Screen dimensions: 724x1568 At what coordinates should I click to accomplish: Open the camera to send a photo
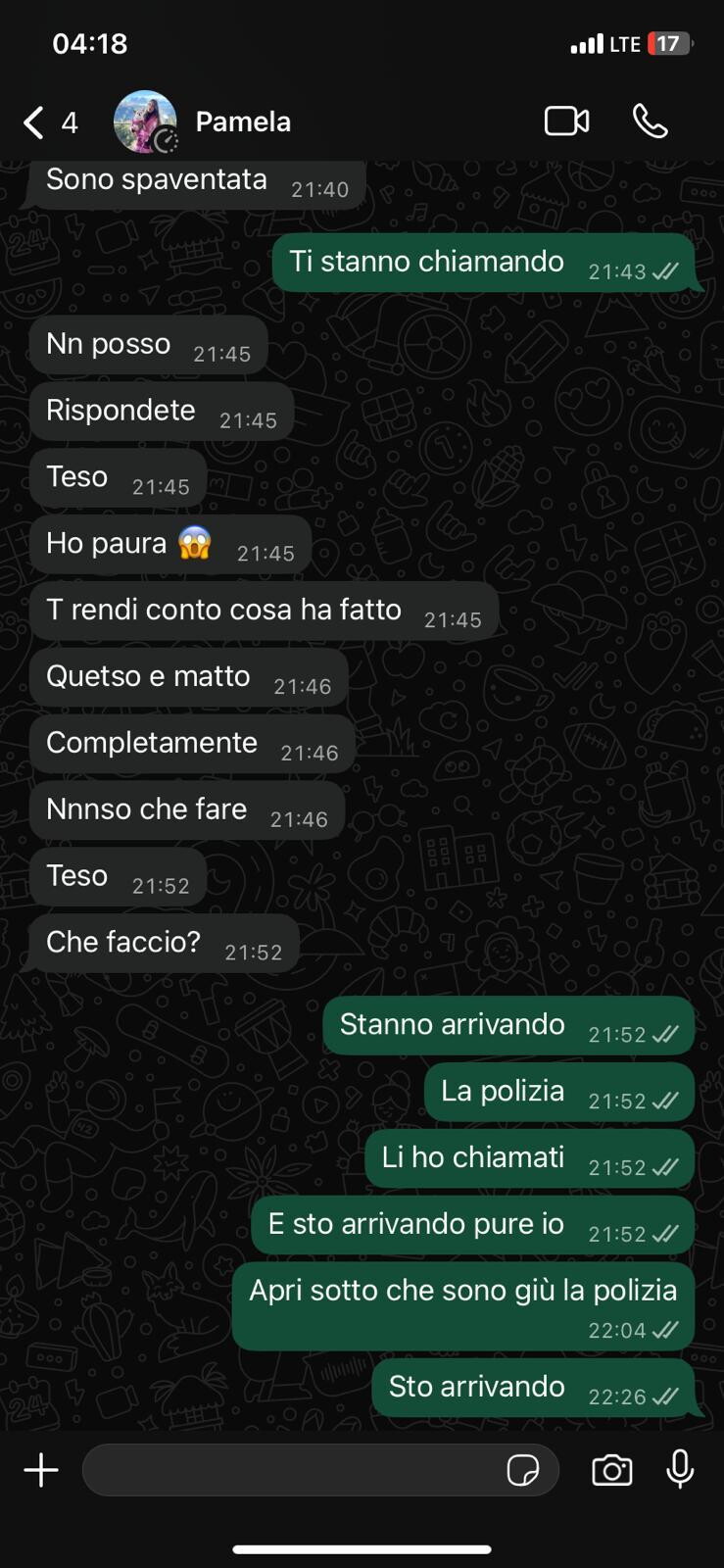point(612,1470)
